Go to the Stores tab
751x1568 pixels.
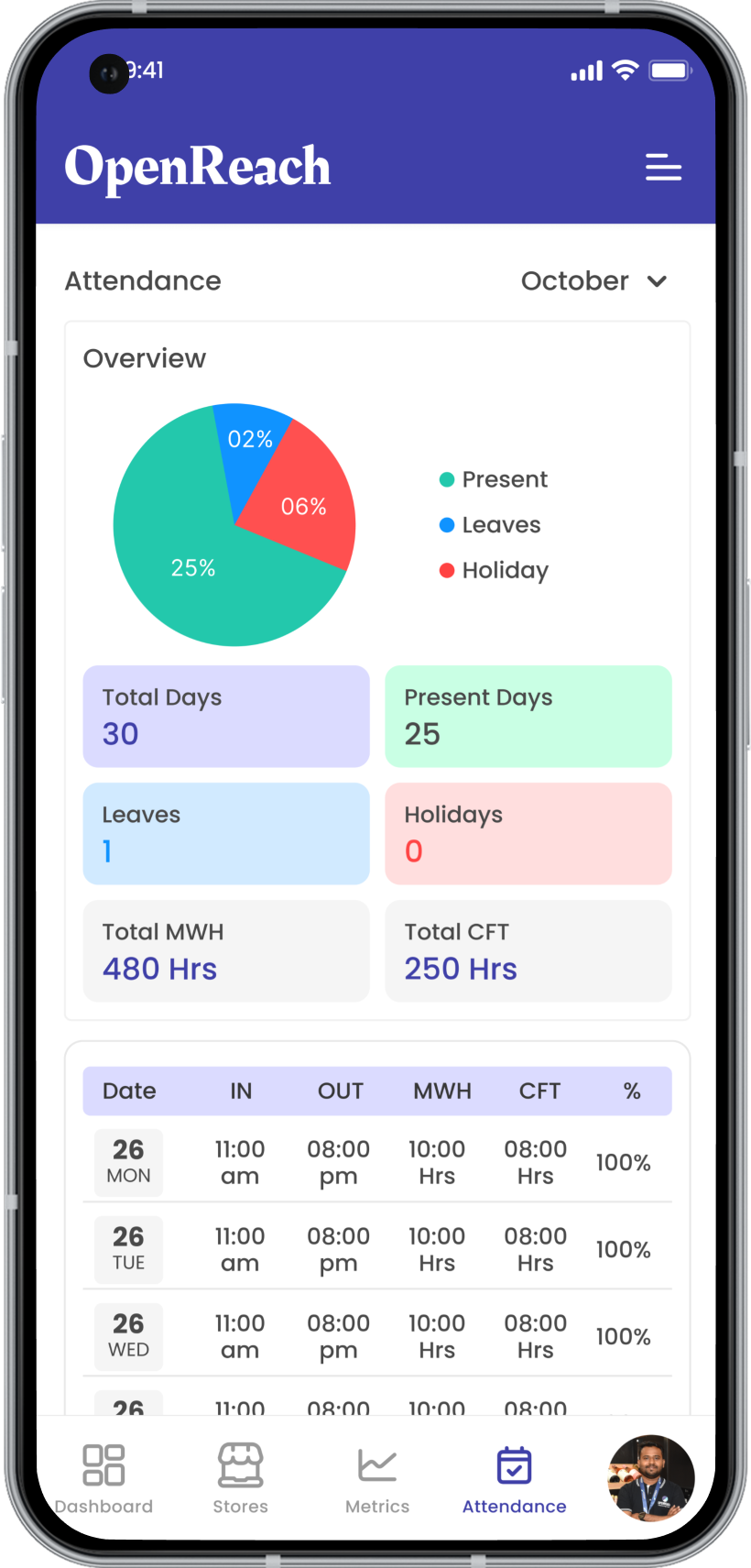(240, 1476)
